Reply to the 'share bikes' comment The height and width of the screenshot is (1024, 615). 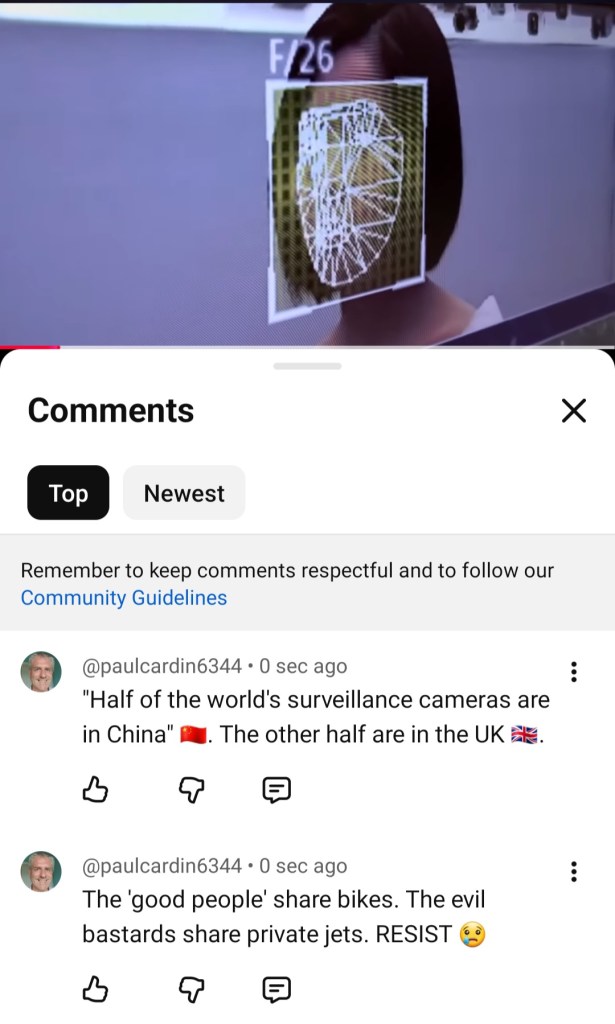pos(276,990)
